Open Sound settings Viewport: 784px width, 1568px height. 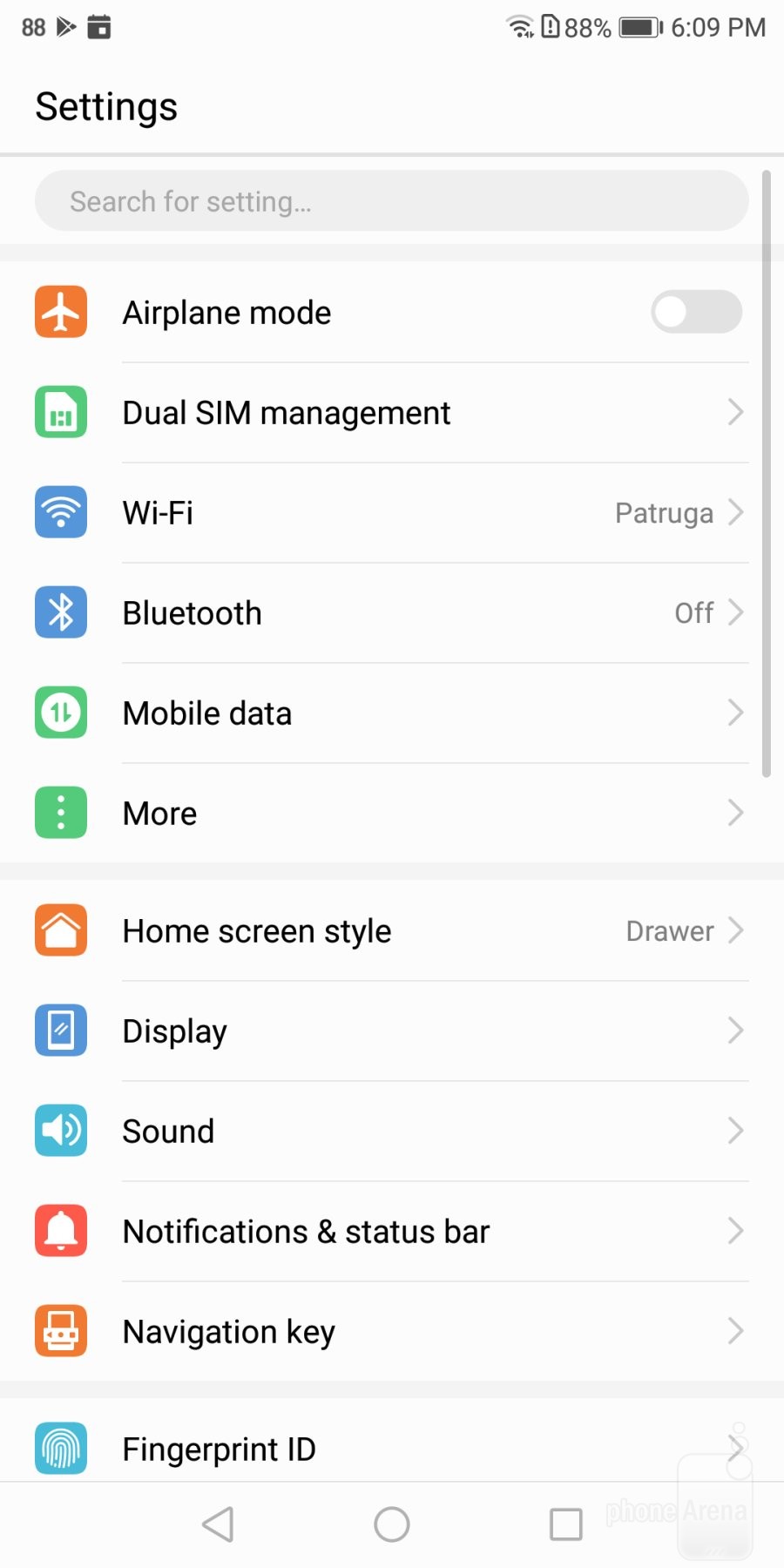[392, 1132]
